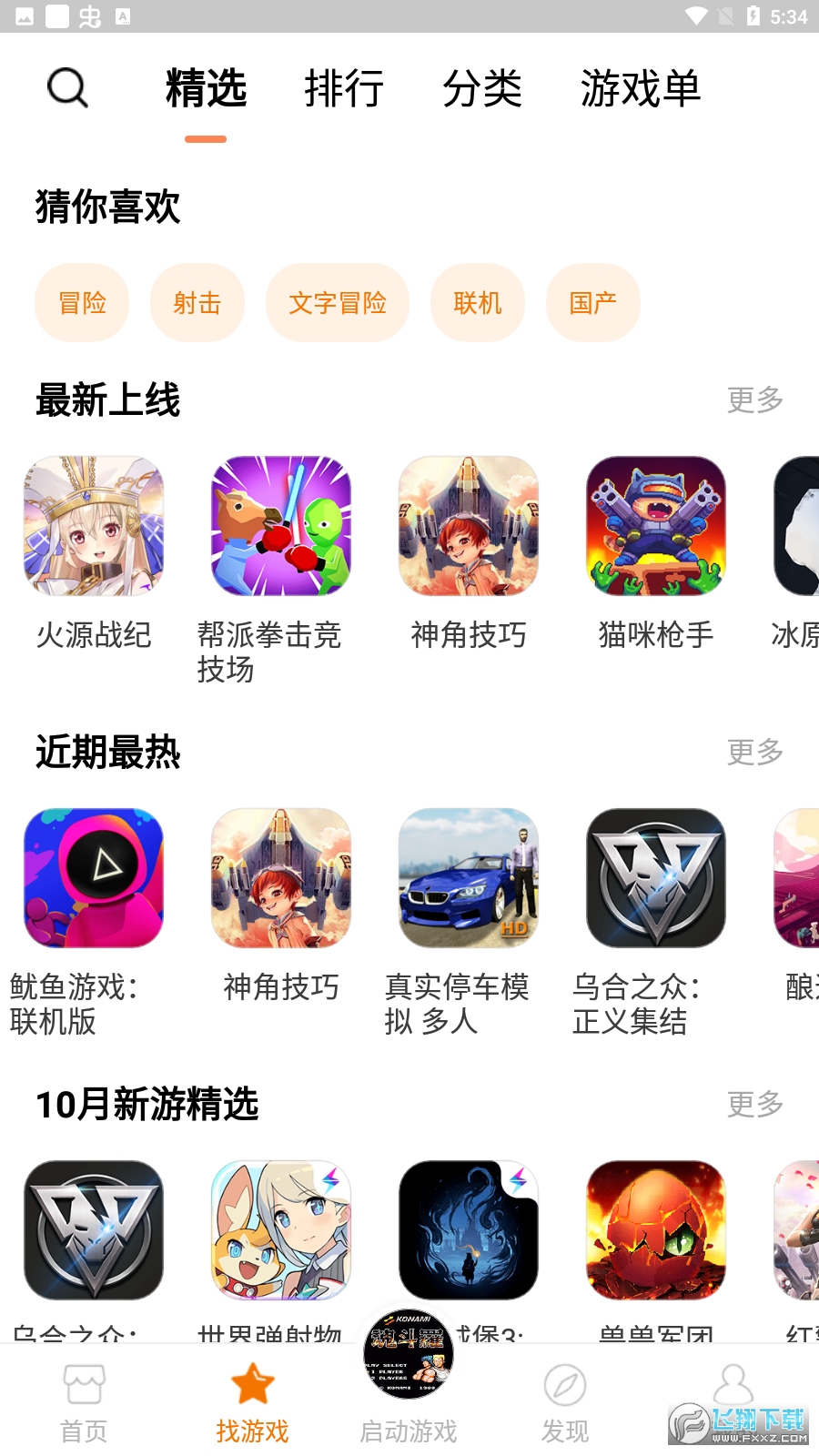View more in 10月新游精选 section
Viewport: 819px width, 1456px height.
click(754, 1104)
